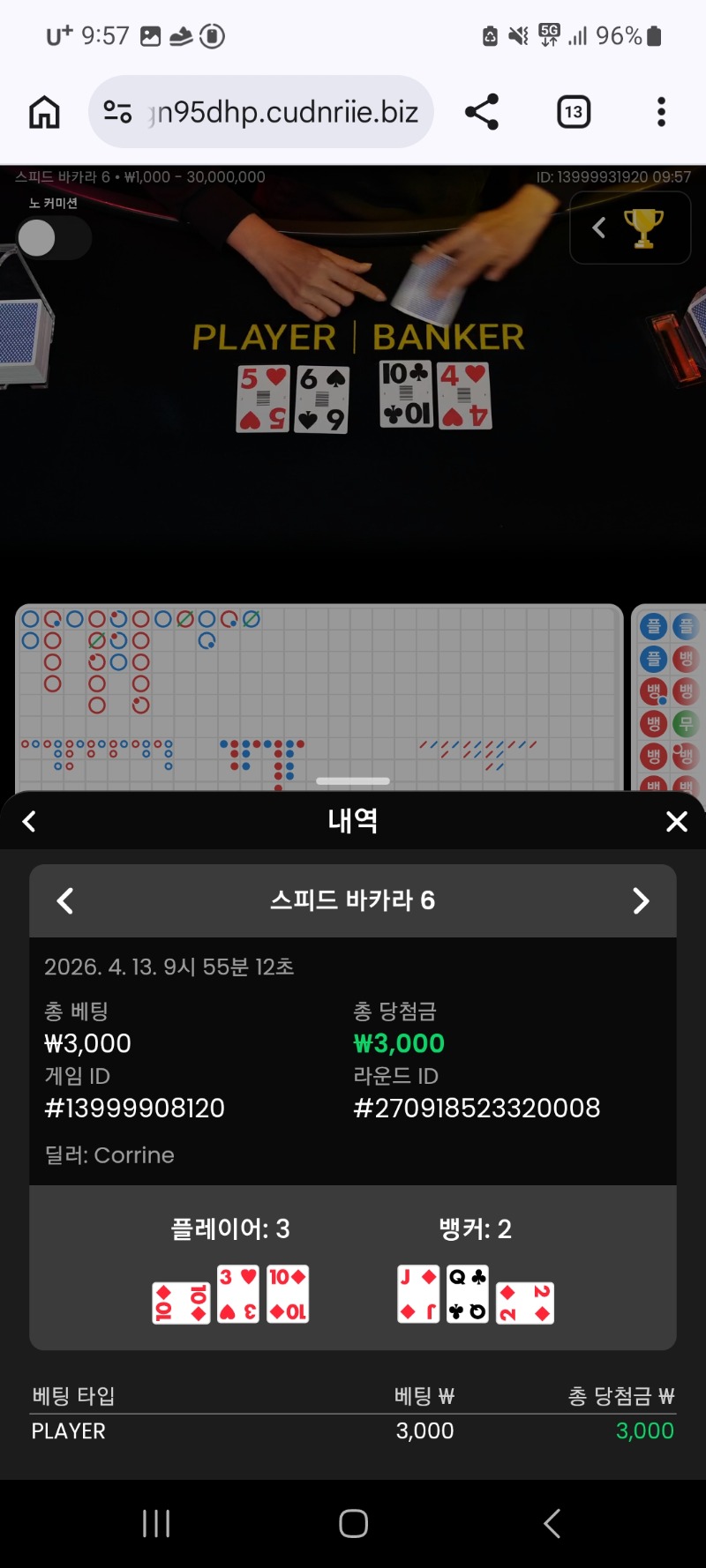The image size is (706, 1568).
Task: Expand the trophy leaderboard panel
Action: (629, 228)
